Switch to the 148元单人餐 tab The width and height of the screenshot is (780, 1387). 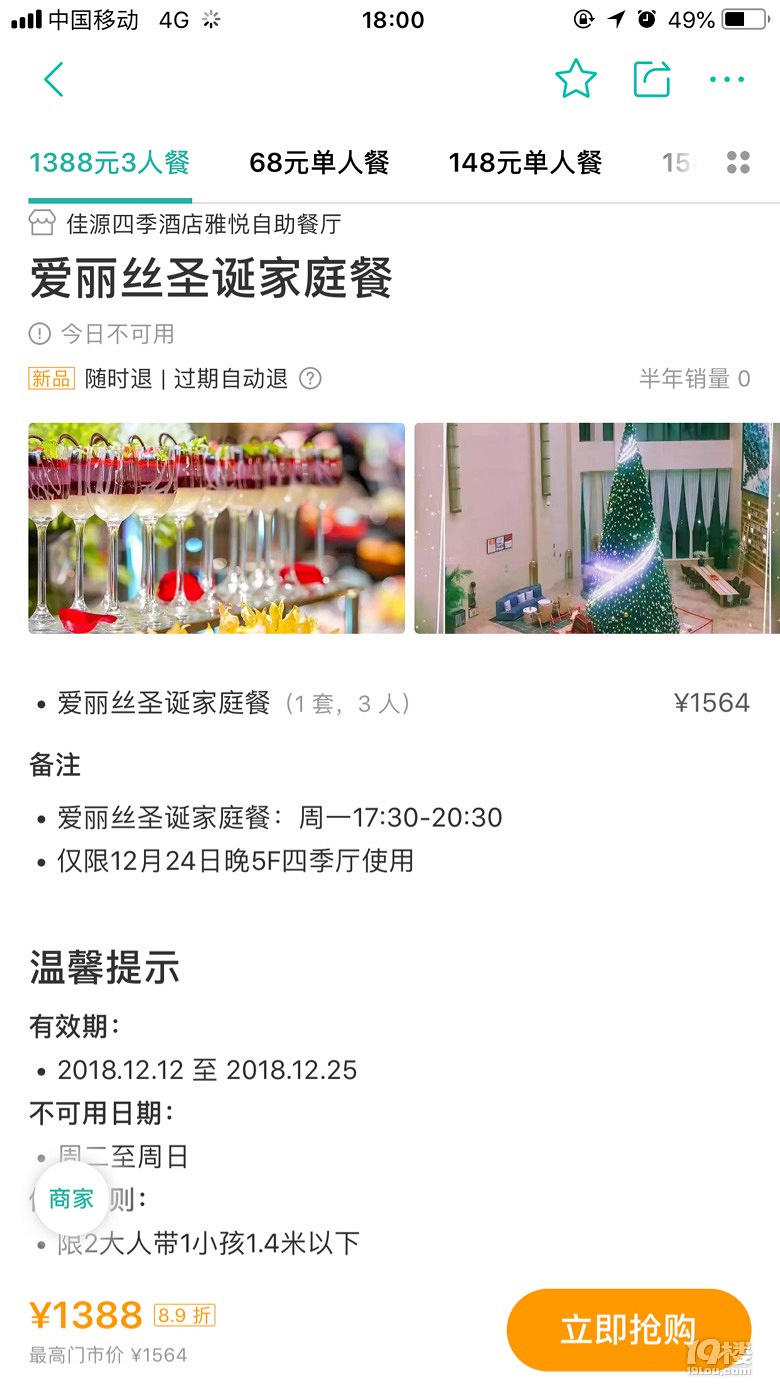[525, 163]
